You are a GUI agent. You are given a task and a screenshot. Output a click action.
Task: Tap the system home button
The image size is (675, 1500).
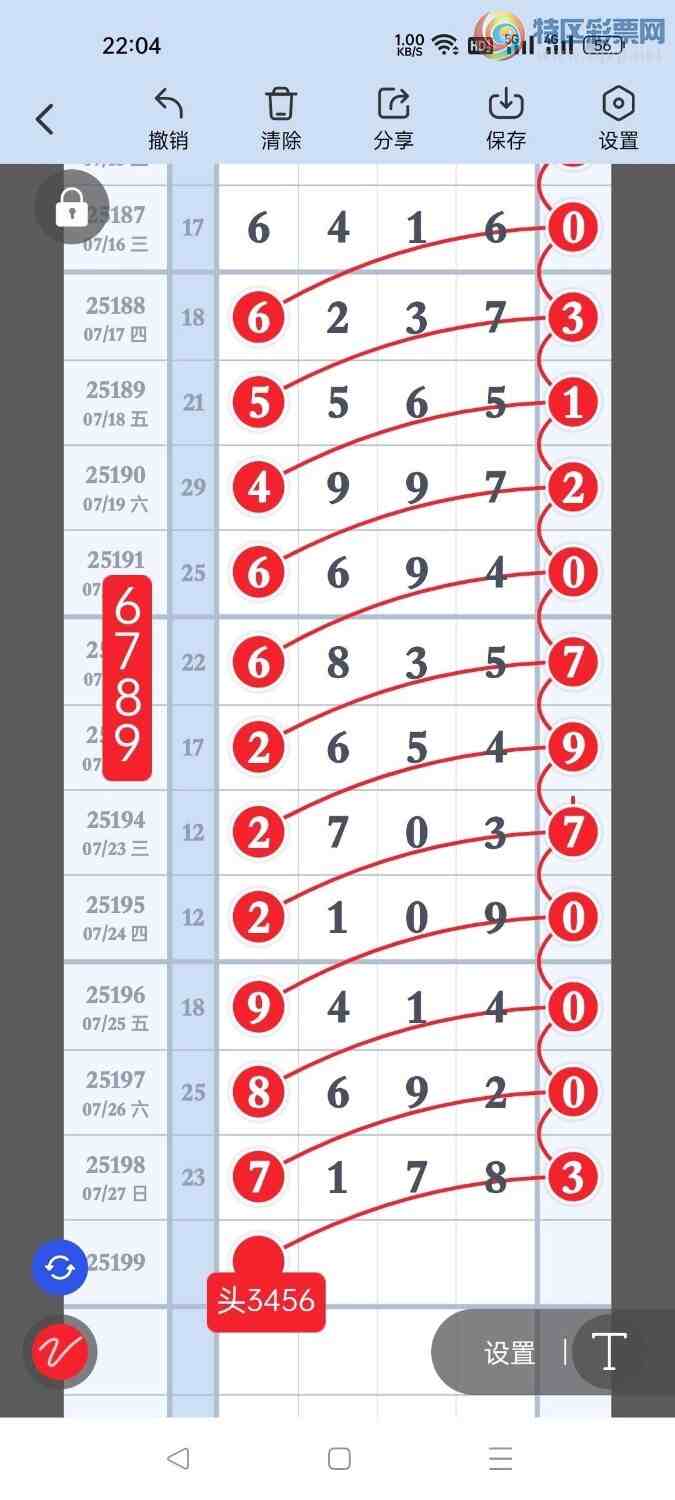coord(339,1458)
